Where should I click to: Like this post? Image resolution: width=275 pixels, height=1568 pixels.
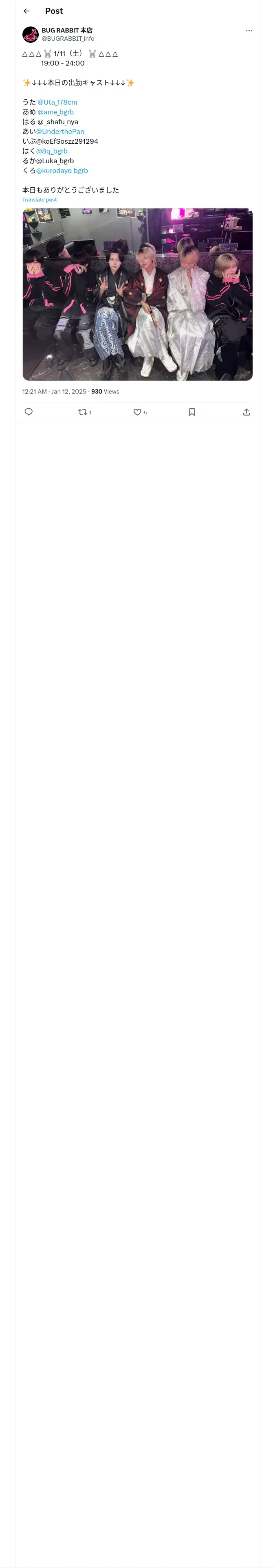pyautogui.click(x=140, y=412)
